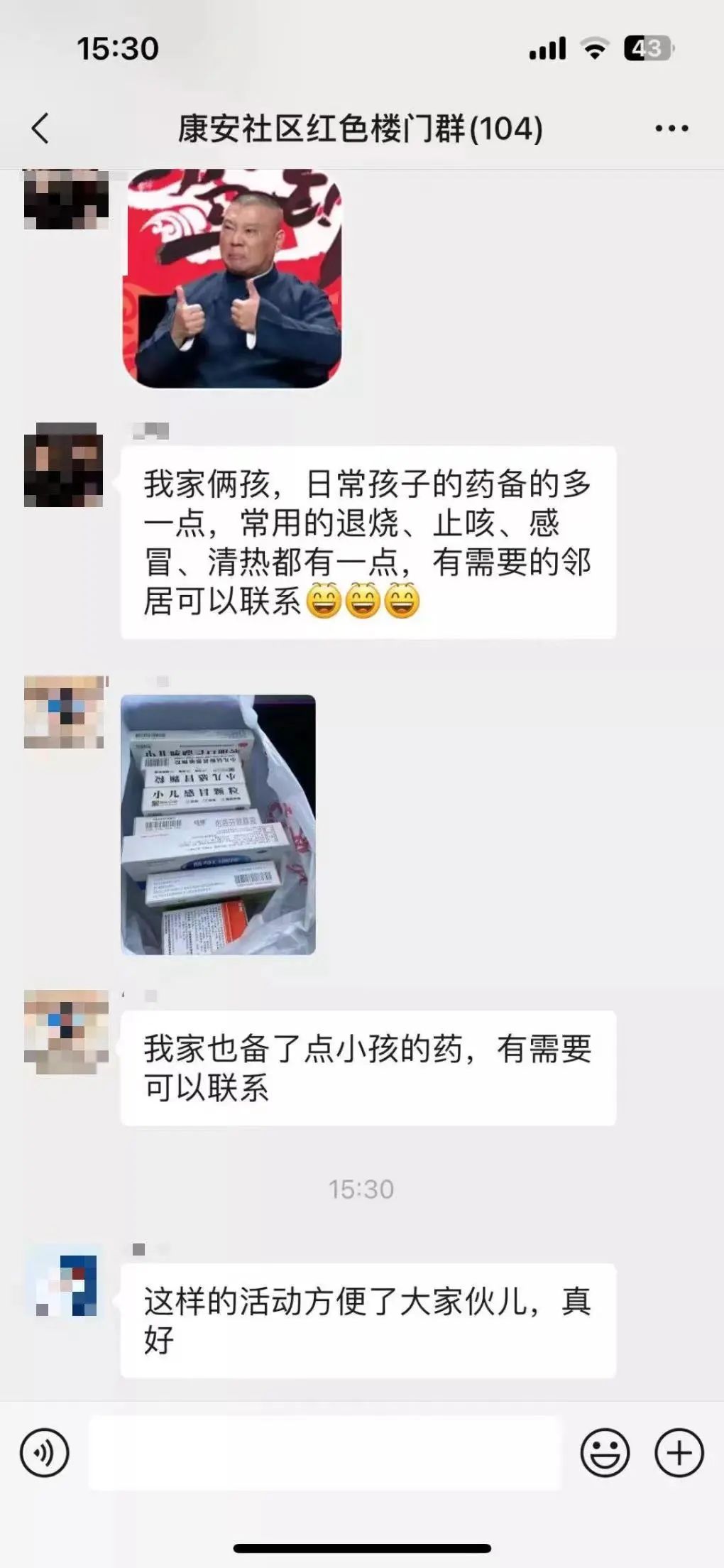Open the emoji sticker panel

click(x=605, y=1452)
